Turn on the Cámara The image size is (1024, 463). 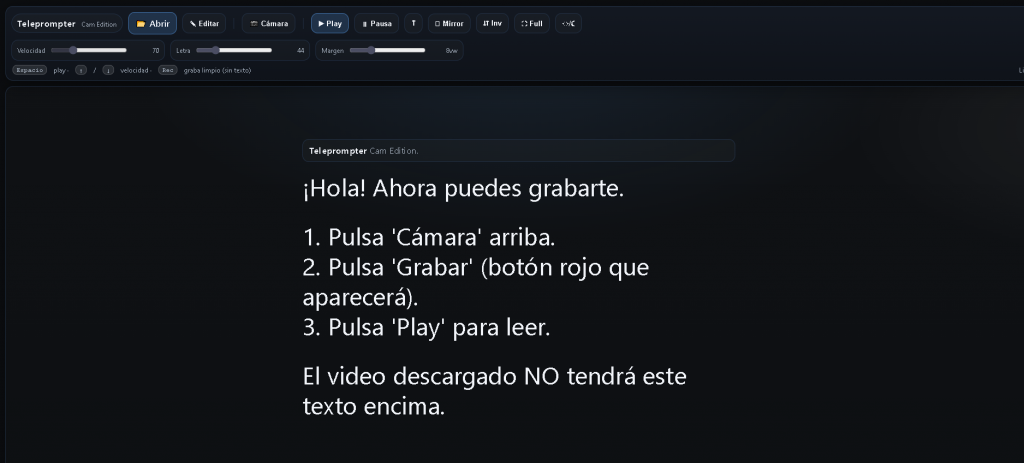[x=268, y=23]
